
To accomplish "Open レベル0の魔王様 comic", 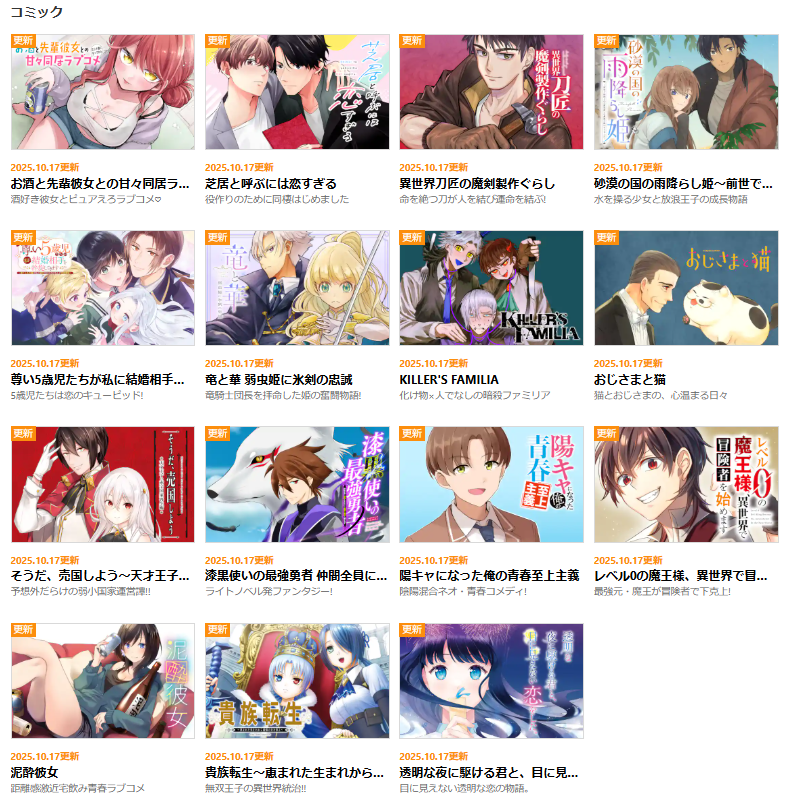I will pyautogui.click(x=685, y=484).
